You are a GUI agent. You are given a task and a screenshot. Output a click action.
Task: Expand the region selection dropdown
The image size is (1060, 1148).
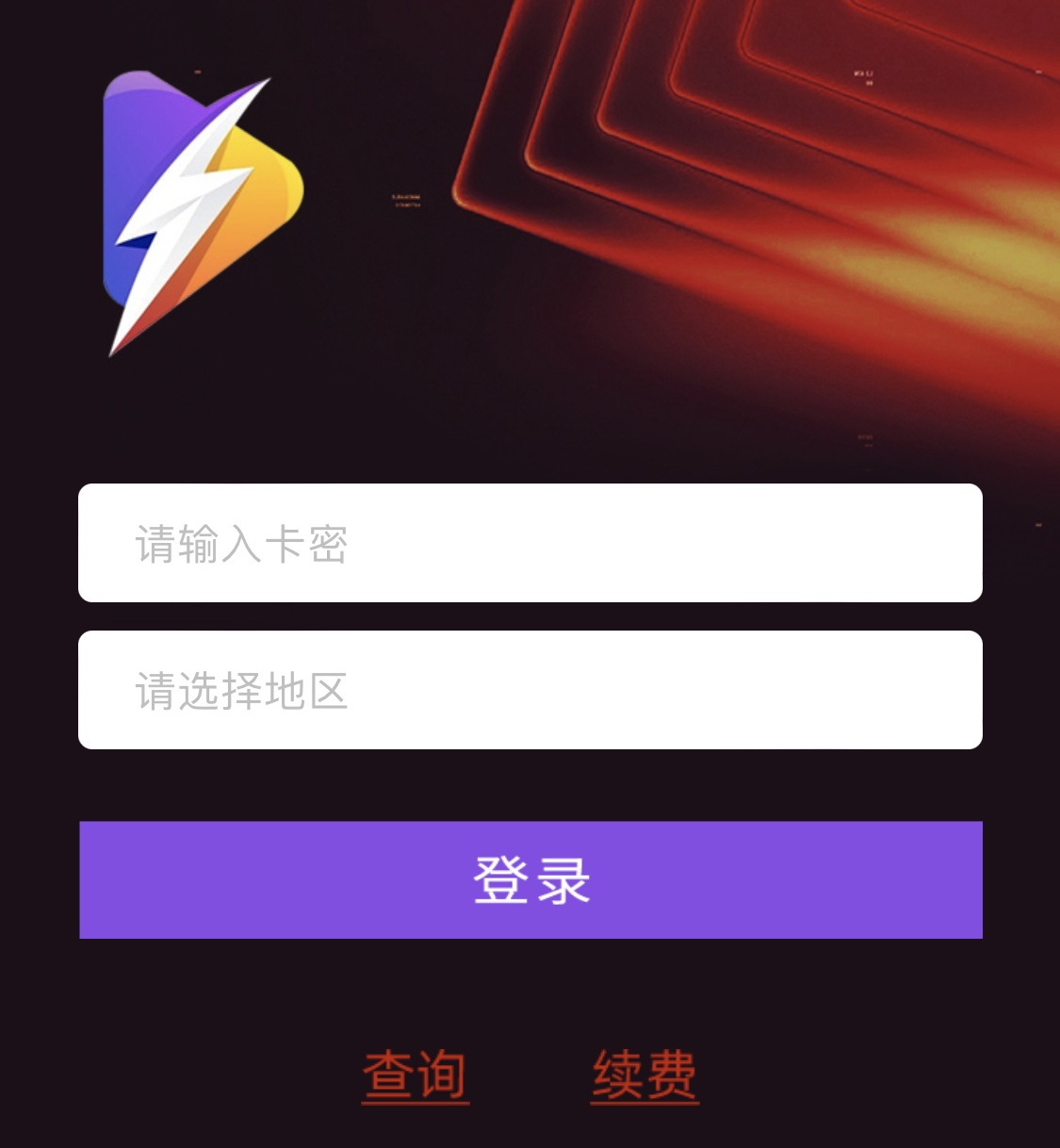click(x=528, y=689)
